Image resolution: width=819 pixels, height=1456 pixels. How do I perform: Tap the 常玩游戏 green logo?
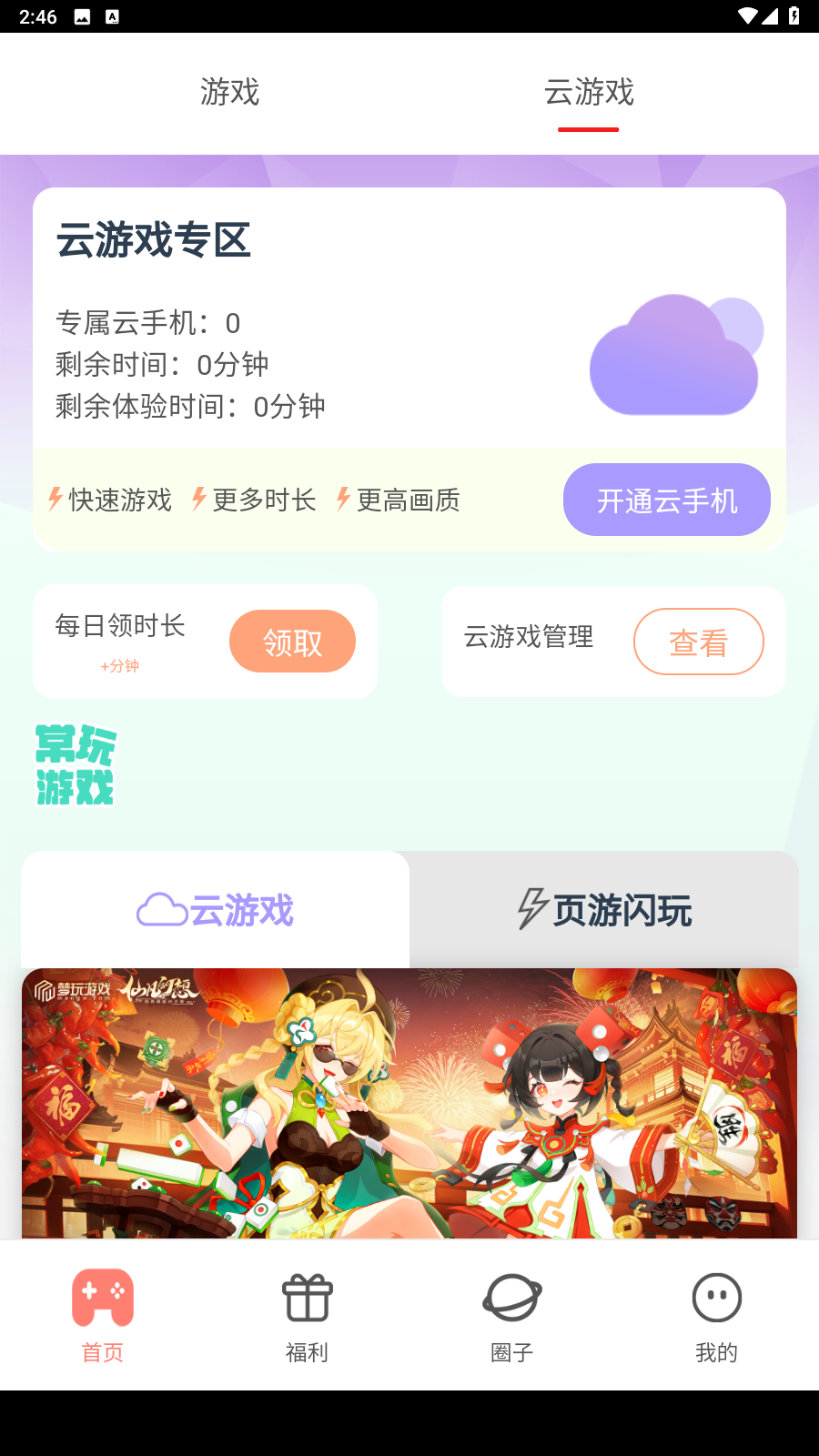point(76,764)
